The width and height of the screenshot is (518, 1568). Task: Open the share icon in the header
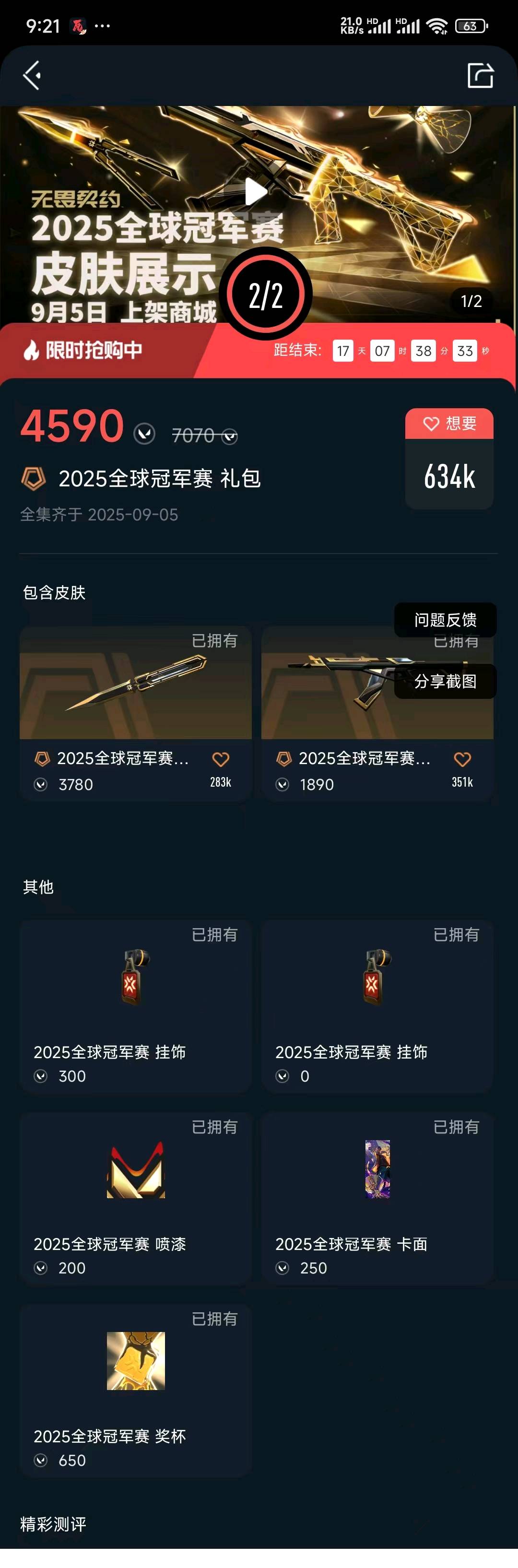tap(480, 75)
